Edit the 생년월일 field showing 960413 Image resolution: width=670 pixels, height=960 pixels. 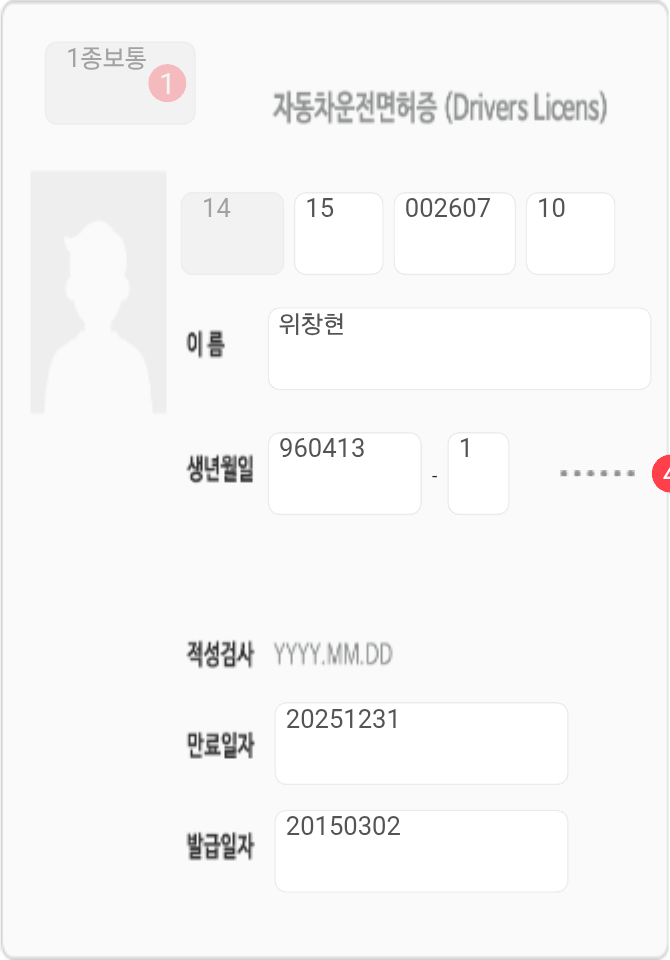(x=345, y=473)
